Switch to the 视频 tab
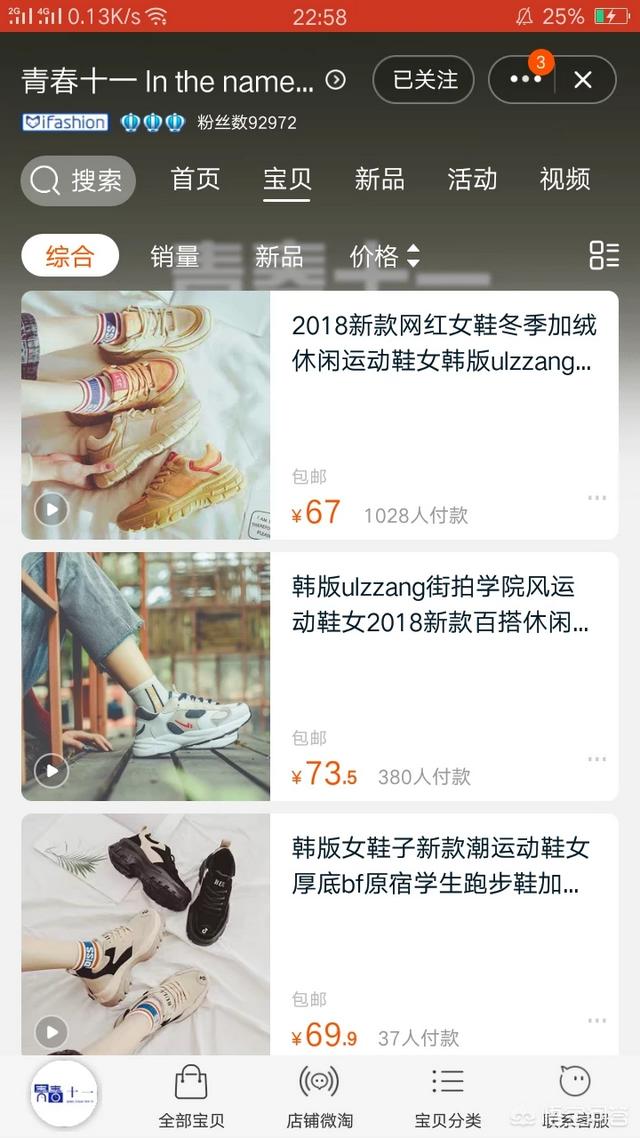Viewport: 640px width, 1138px height. click(x=565, y=180)
